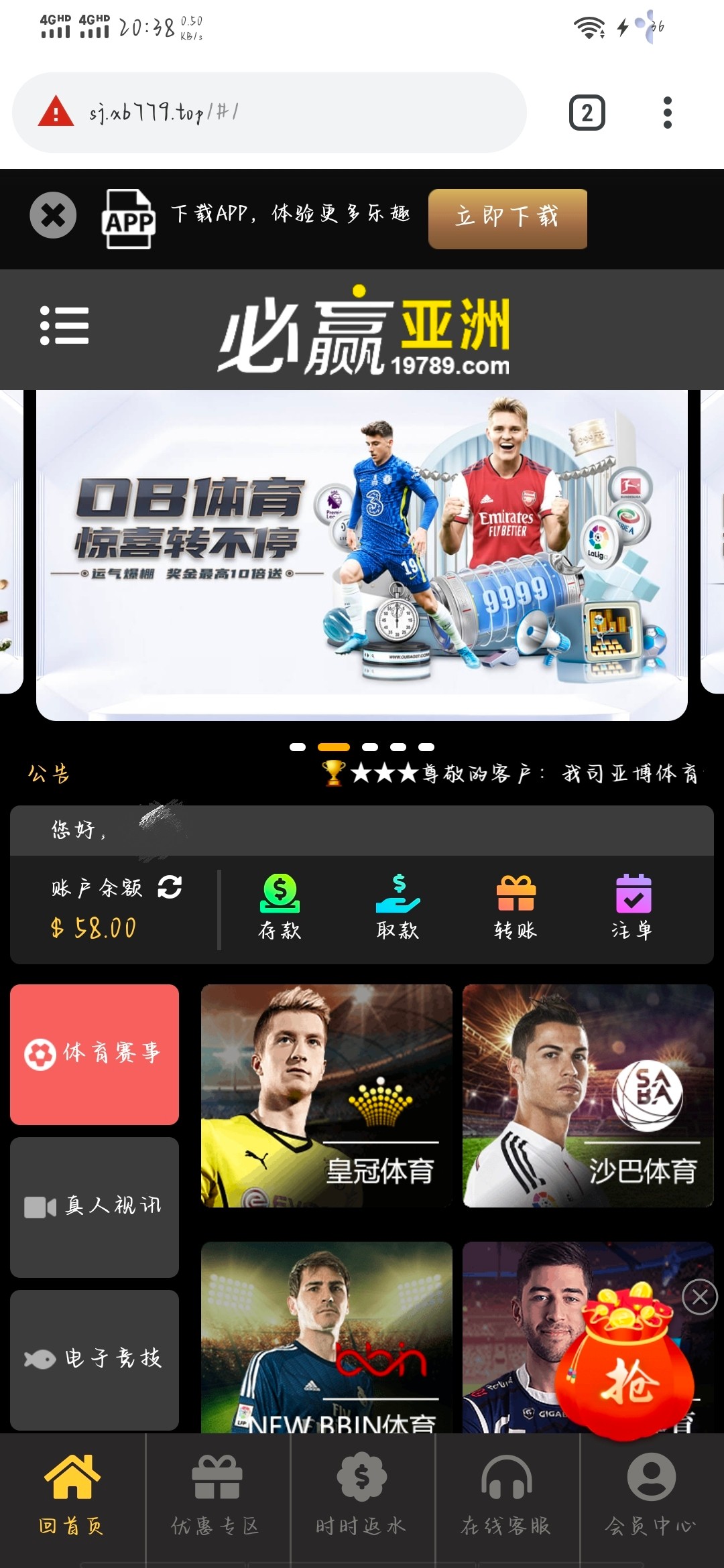The height and width of the screenshot is (1568, 724).
Task: Select the 电子竞技 category
Action: (x=95, y=1360)
